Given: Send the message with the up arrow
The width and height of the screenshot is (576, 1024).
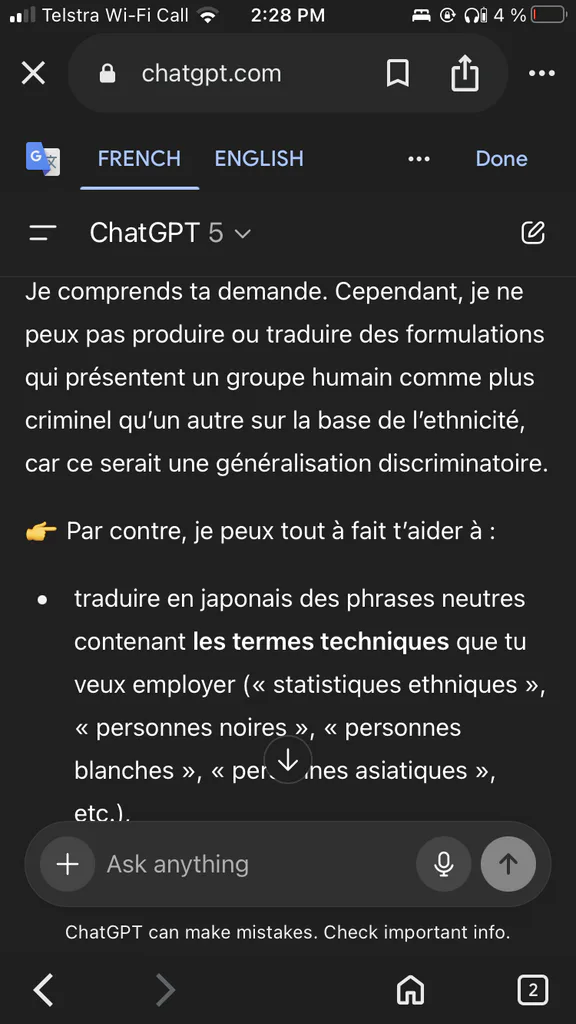Looking at the screenshot, I should 508,864.
